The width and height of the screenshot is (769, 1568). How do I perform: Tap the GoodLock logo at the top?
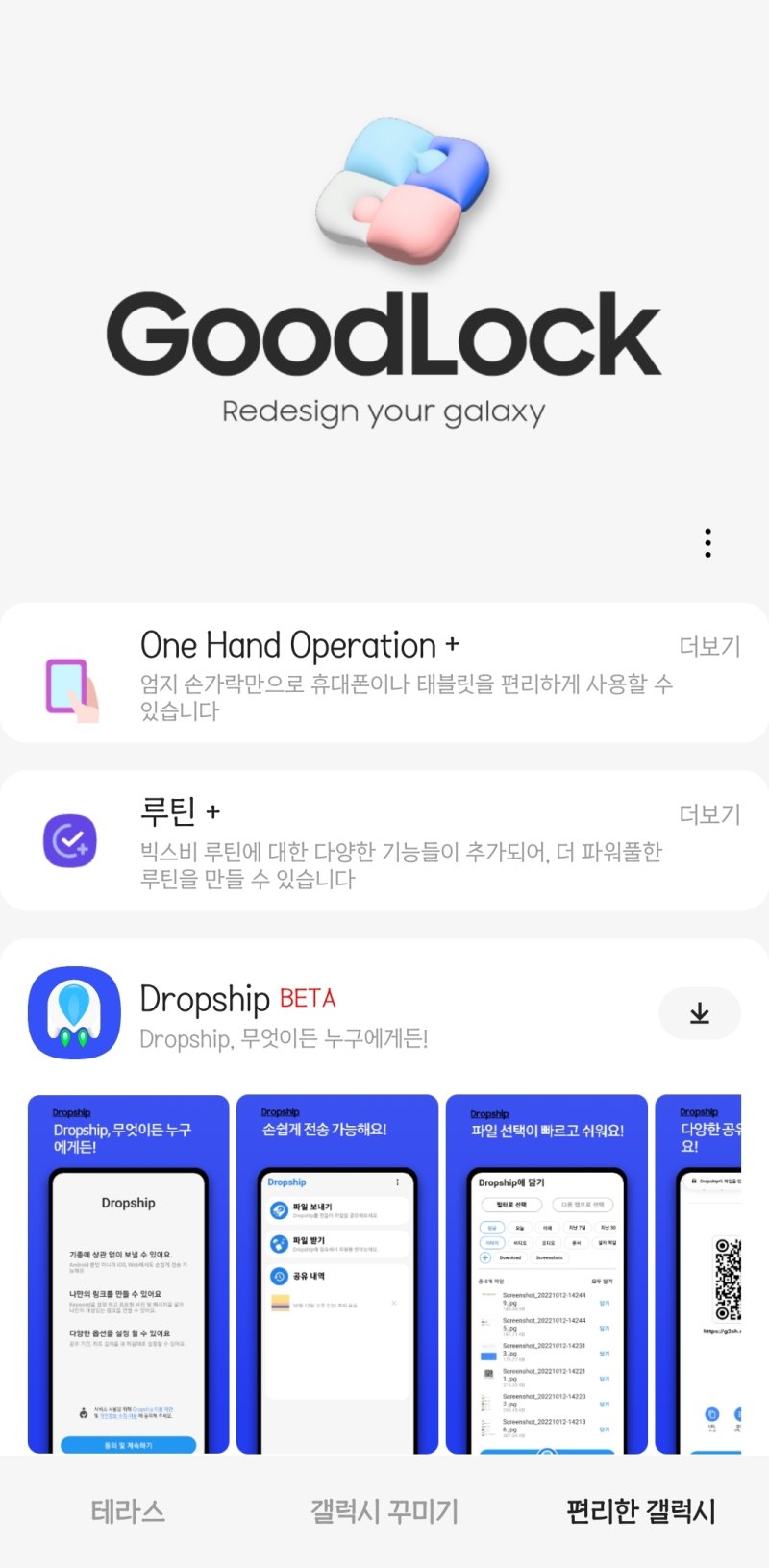pos(384,332)
